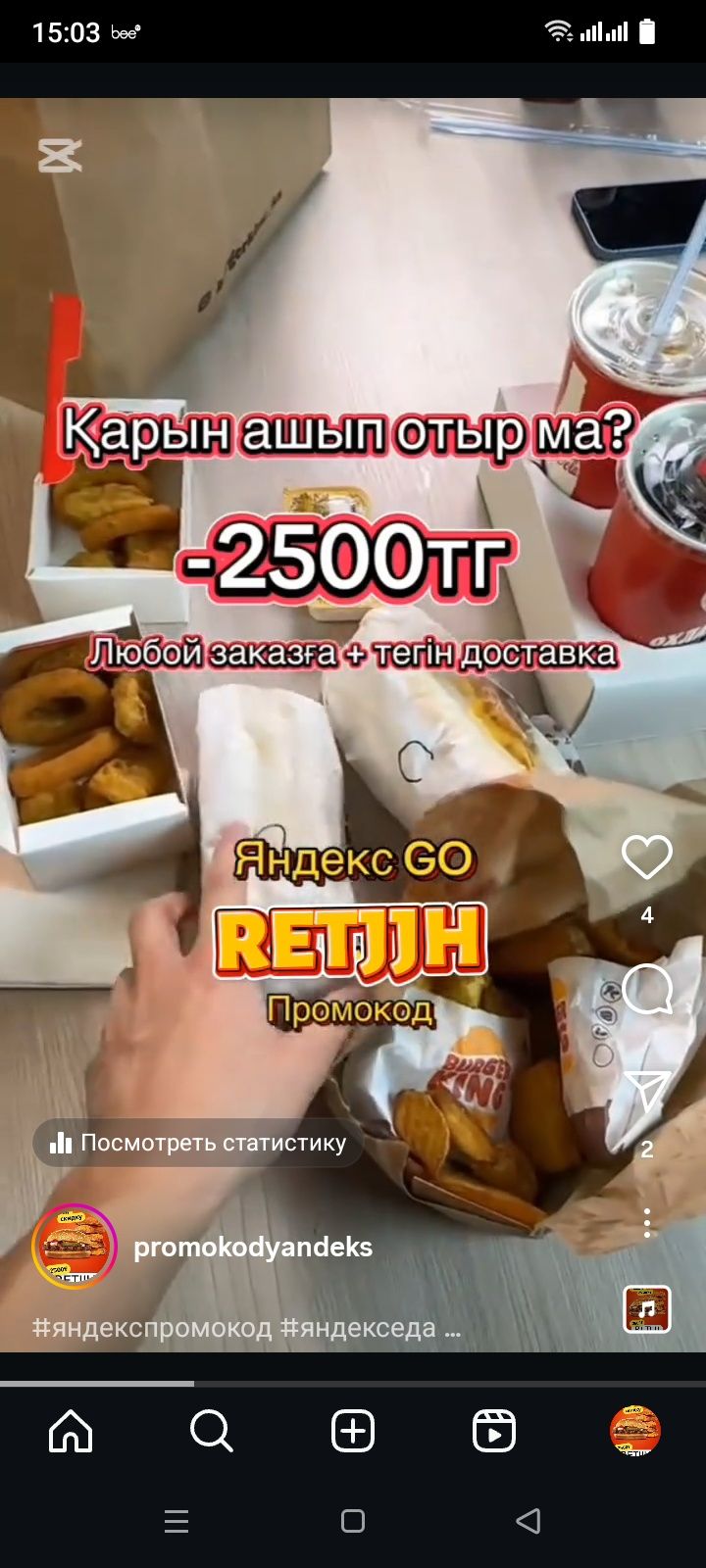
Task: Open the promokodyandeks profile picture
Action: 75,1247
